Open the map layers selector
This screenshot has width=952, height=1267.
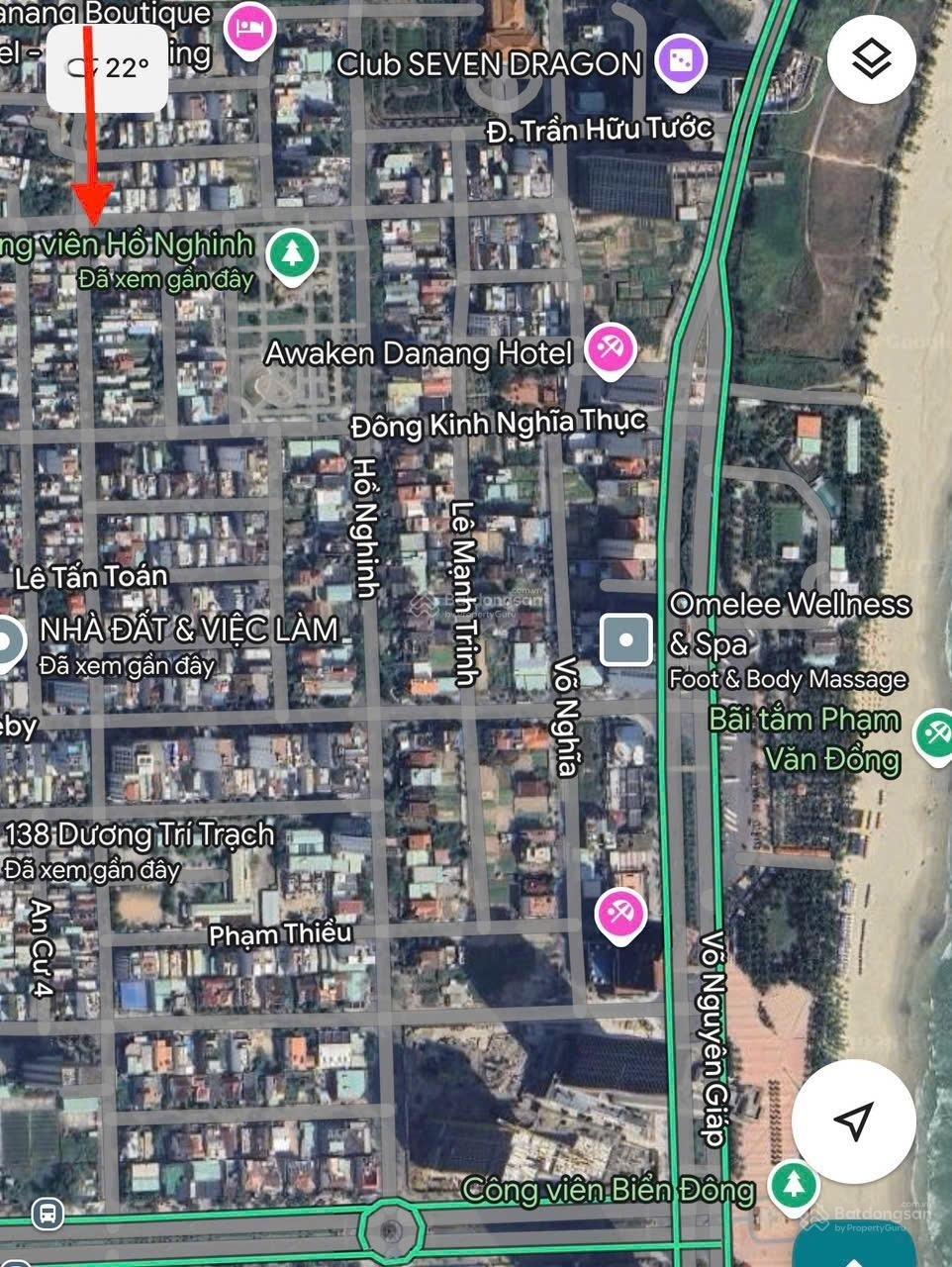coord(872,59)
